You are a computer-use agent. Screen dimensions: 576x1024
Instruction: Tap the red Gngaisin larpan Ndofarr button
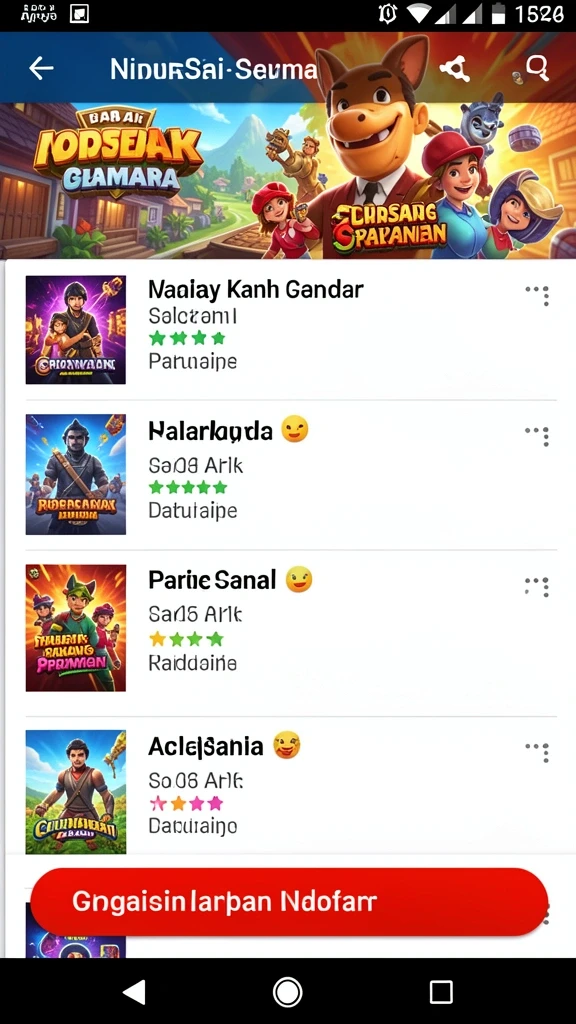coord(289,902)
